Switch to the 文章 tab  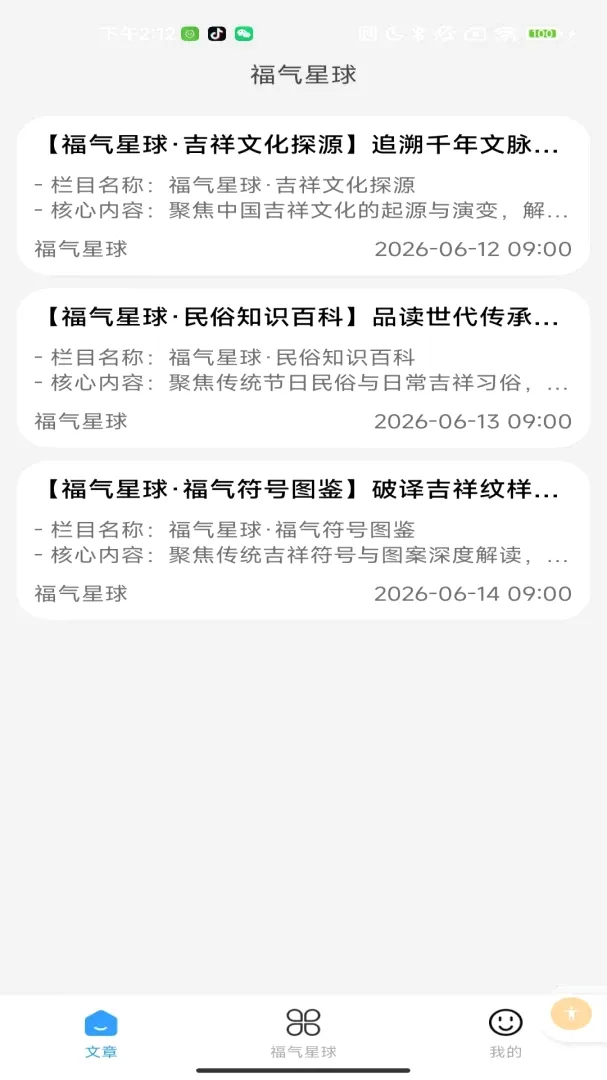pyautogui.click(x=101, y=1033)
